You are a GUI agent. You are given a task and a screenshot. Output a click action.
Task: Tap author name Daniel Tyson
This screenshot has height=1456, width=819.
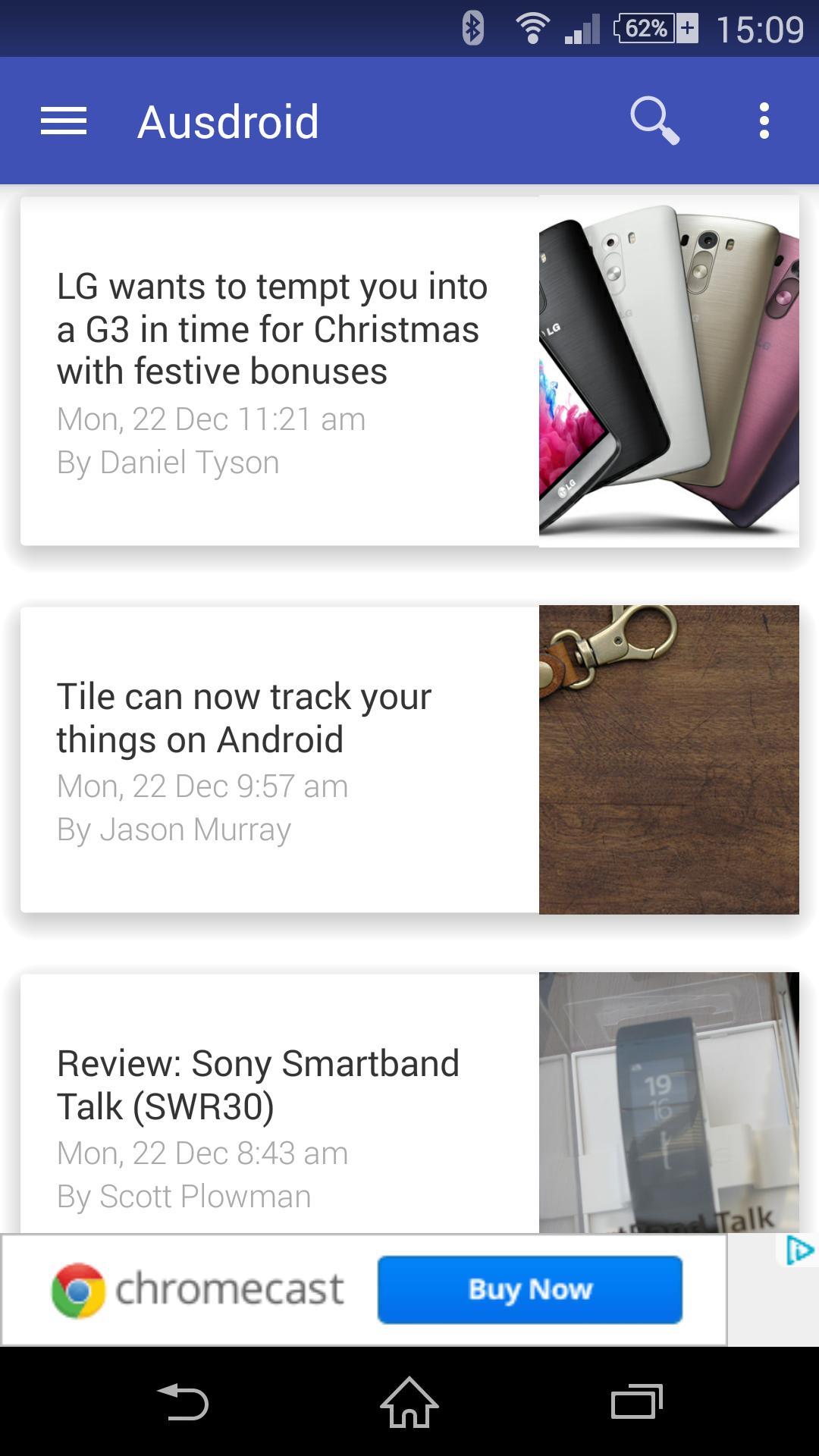(168, 461)
